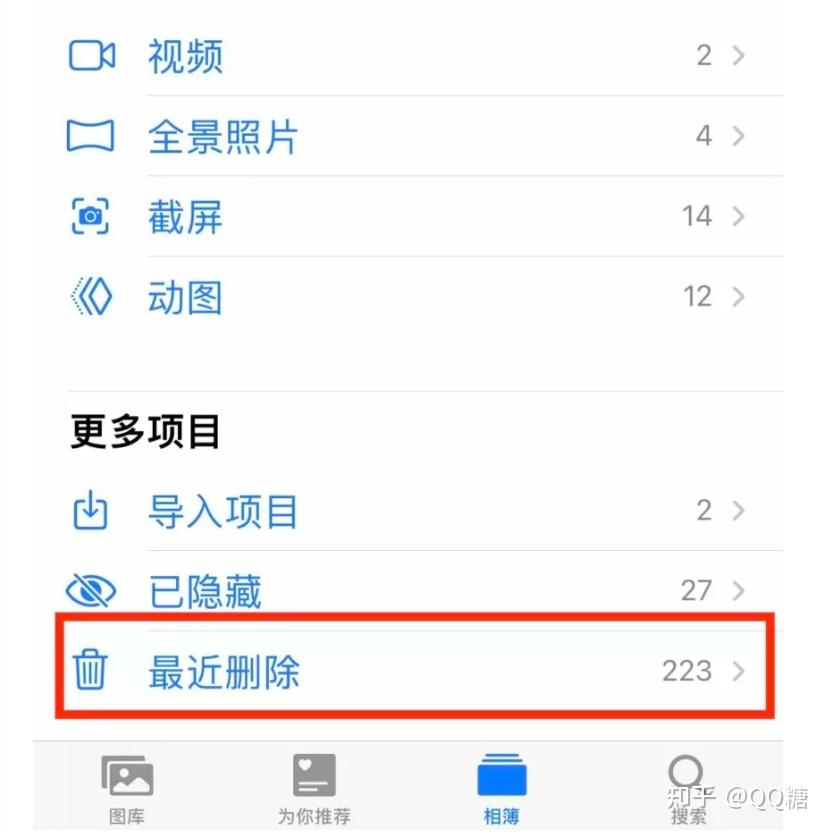The height and width of the screenshot is (832, 829).
Task: Open 最近删除 album
Action: [x=400, y=671]
